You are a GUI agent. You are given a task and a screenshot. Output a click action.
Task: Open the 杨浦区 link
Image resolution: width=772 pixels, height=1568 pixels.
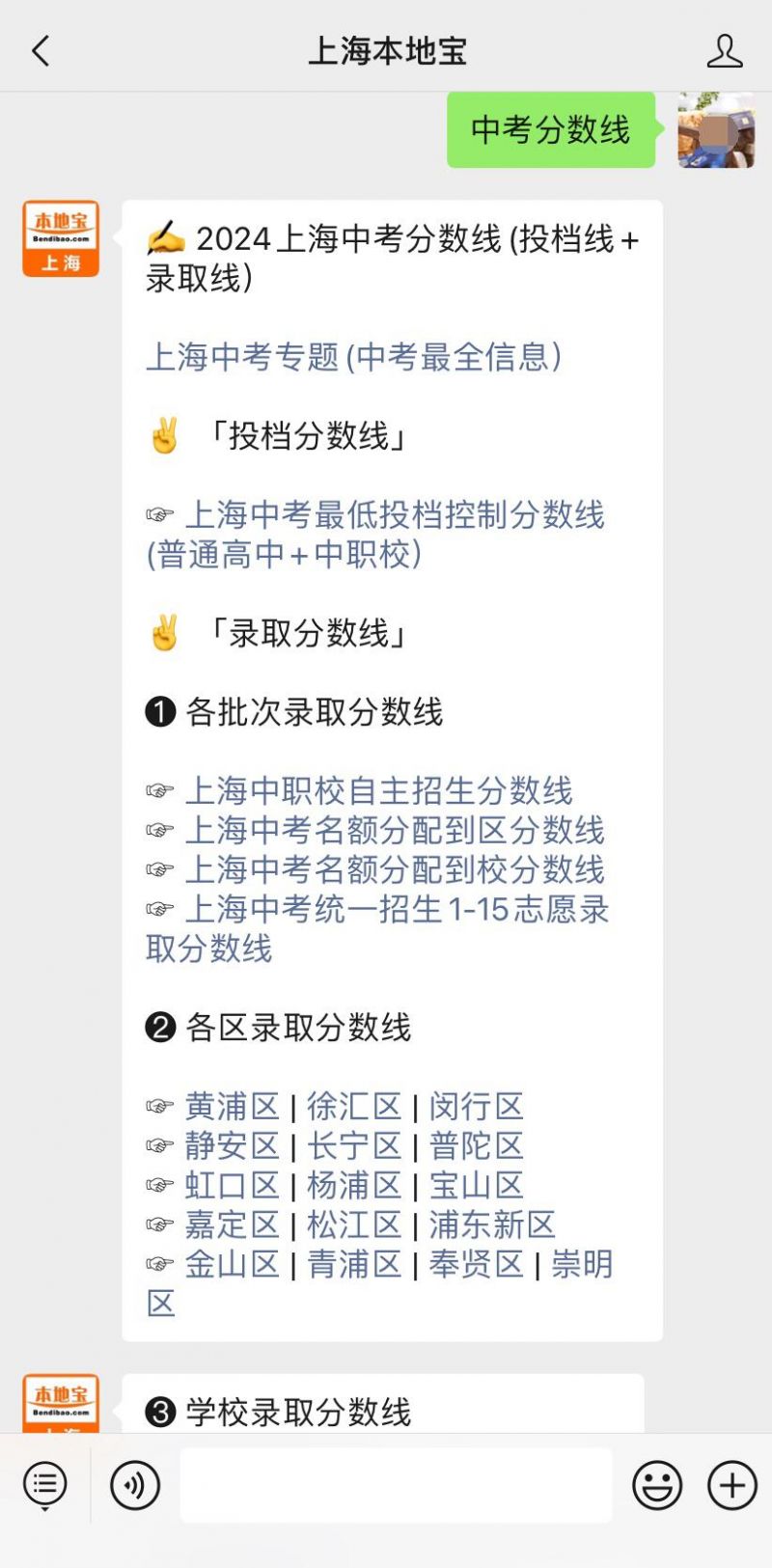[x=354, y=1185]
